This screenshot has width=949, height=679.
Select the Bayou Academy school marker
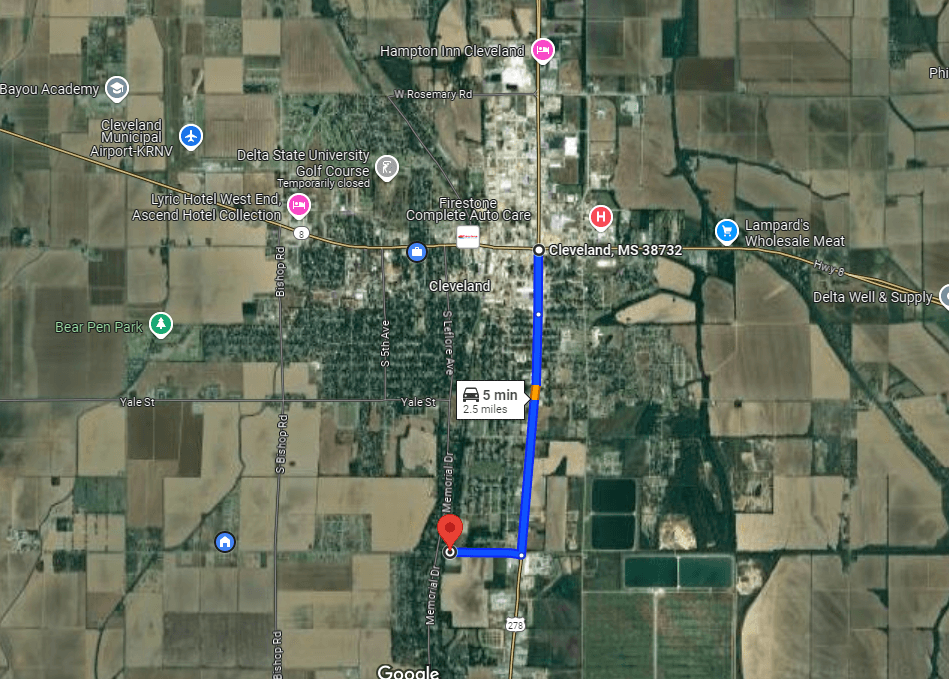pyautogui.click(x=117, y=89)
